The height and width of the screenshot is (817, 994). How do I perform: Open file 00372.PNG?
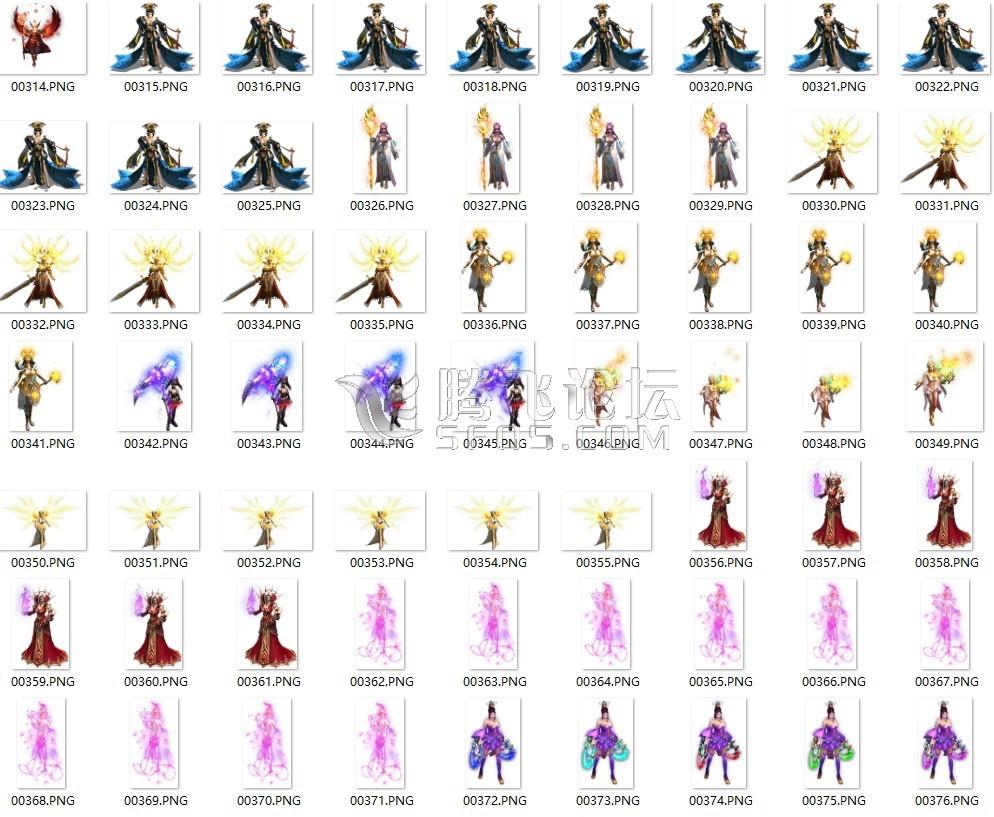pos(494,745)
